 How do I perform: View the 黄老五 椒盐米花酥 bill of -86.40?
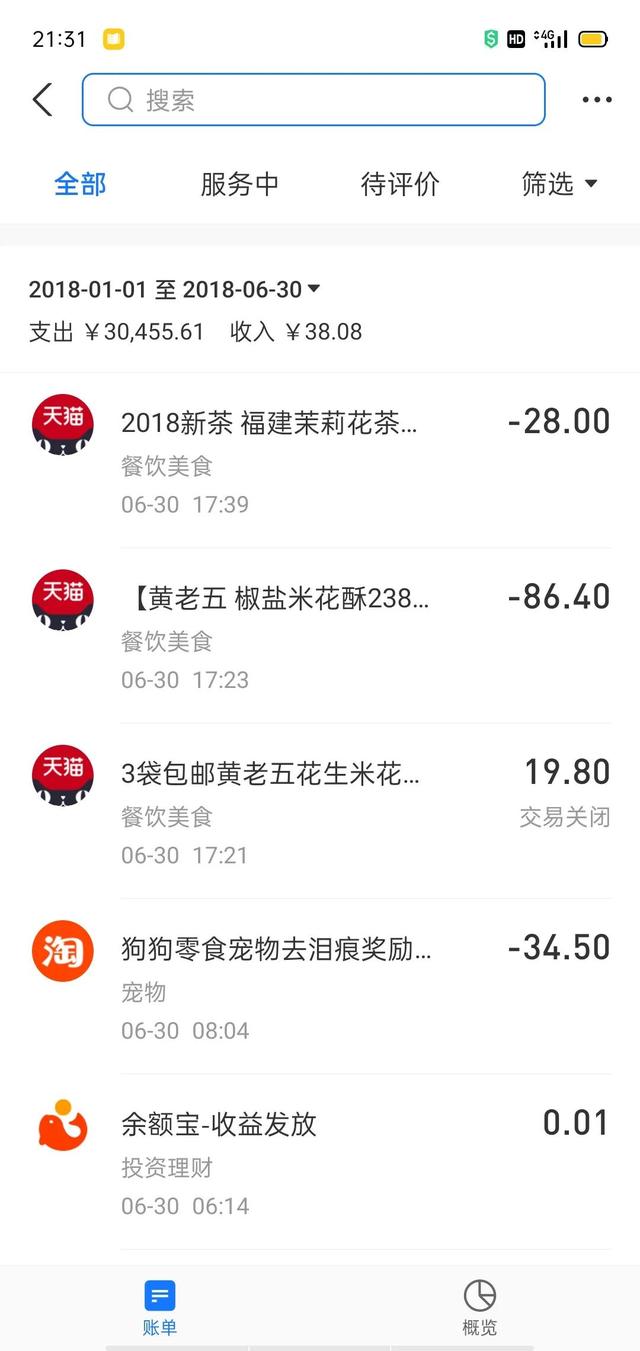[320, 636]
